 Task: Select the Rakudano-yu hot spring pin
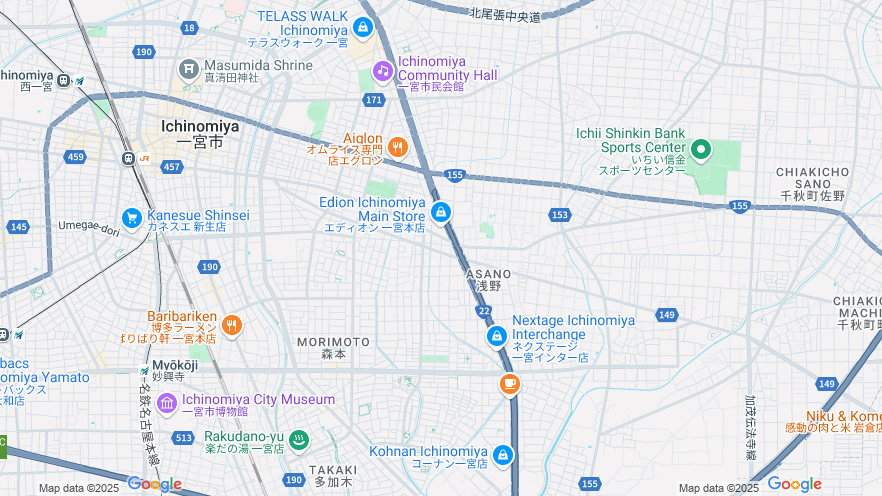299,440
